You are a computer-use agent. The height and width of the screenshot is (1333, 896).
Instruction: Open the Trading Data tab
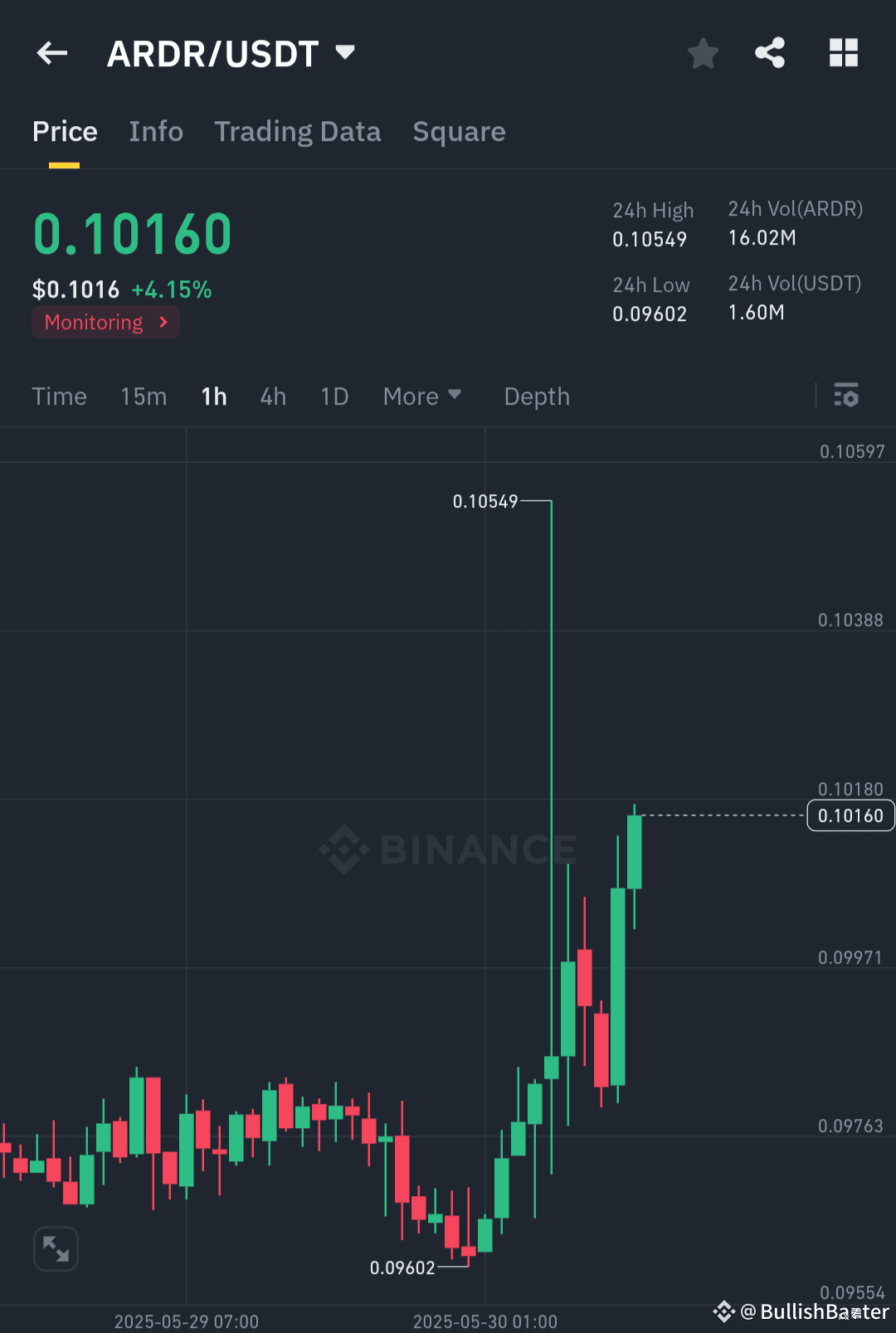(x=298, y=131)
